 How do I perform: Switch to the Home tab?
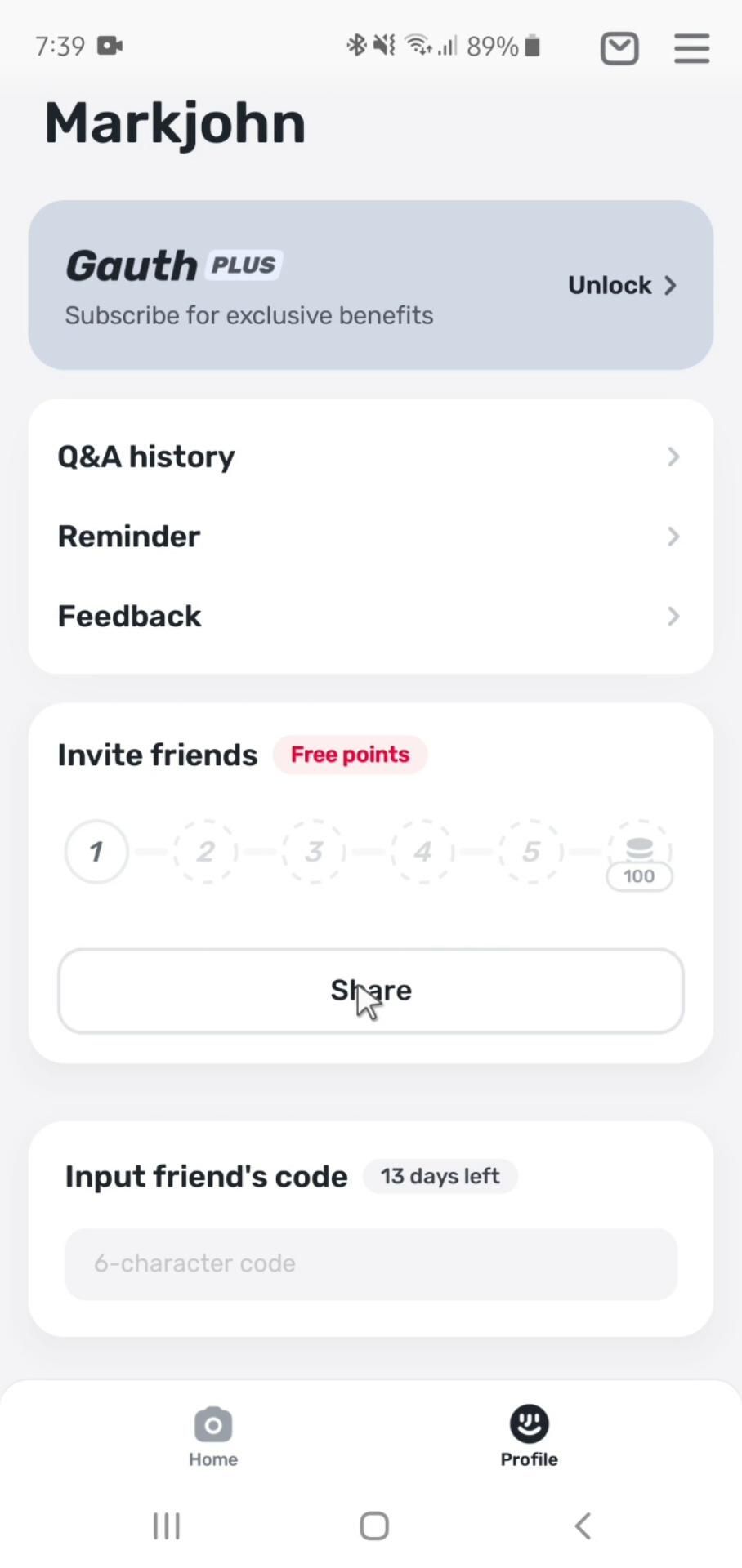click(x=213, y=1437)
